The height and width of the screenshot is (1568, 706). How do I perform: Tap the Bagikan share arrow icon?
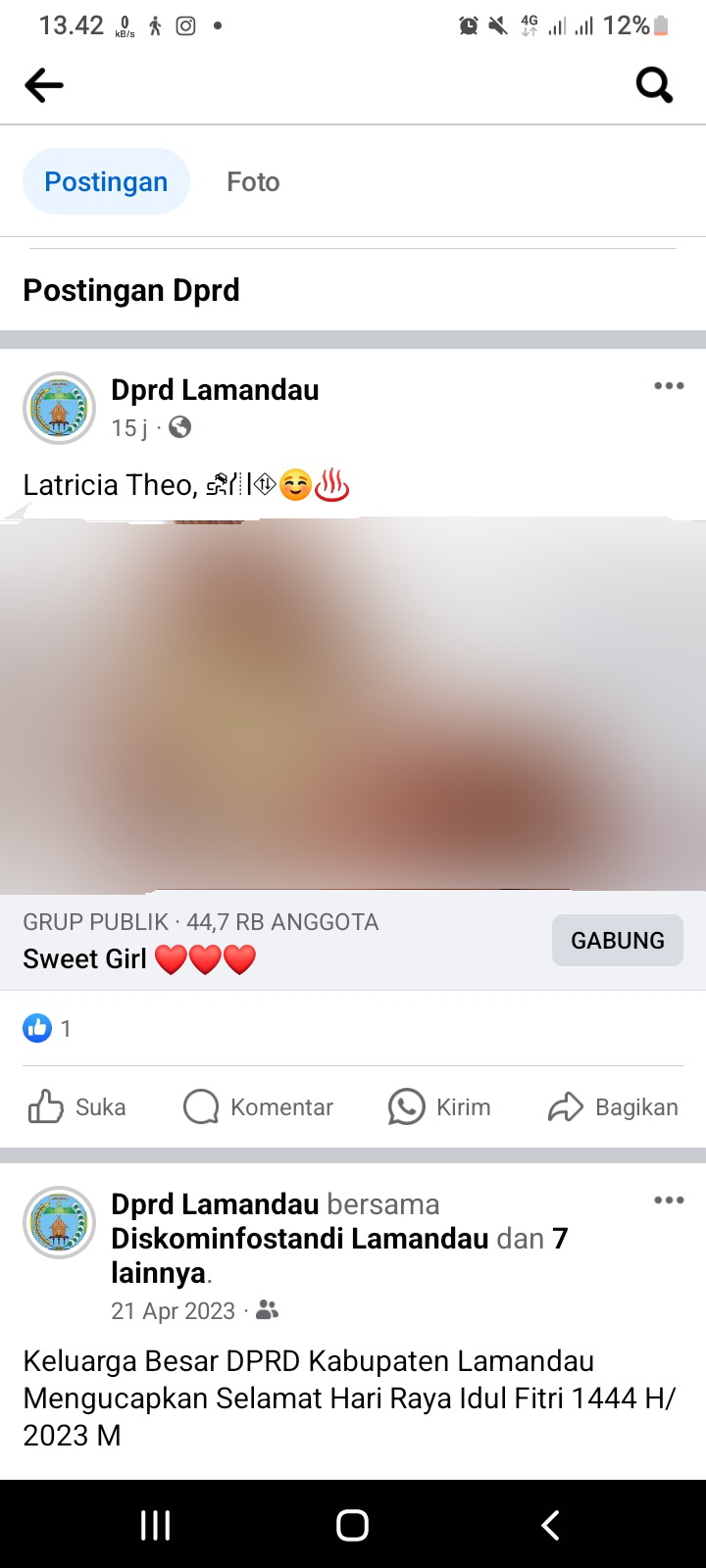[566, 1106]
